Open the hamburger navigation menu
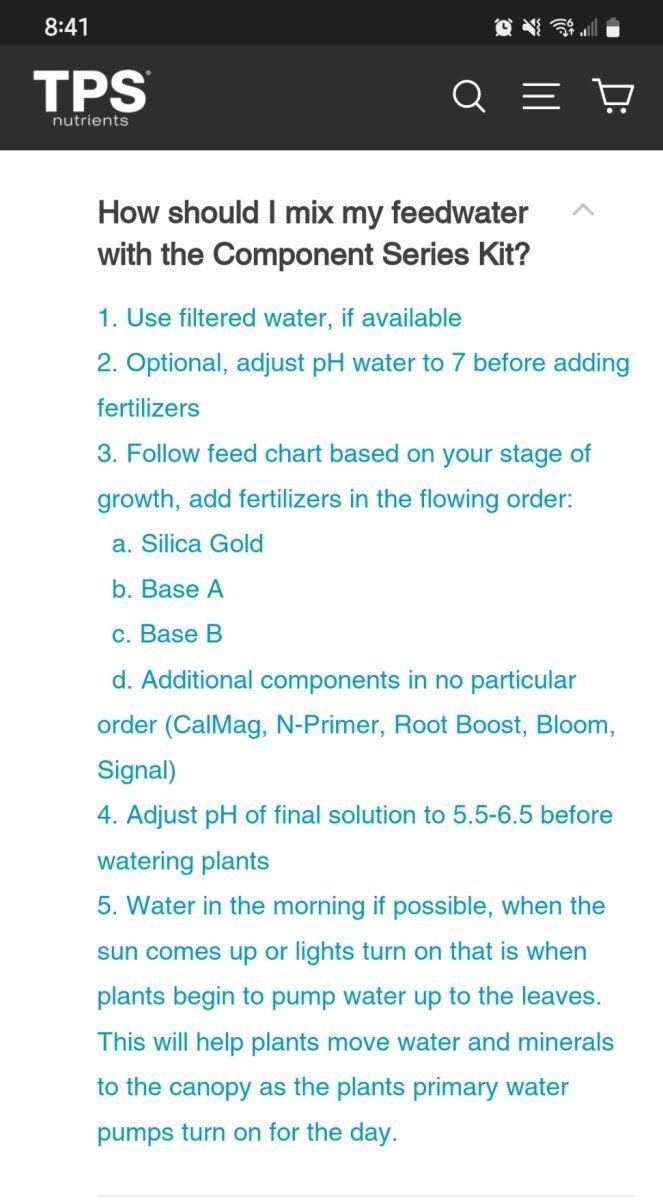This screenshot has height=1200, width=663. (541, 96)
